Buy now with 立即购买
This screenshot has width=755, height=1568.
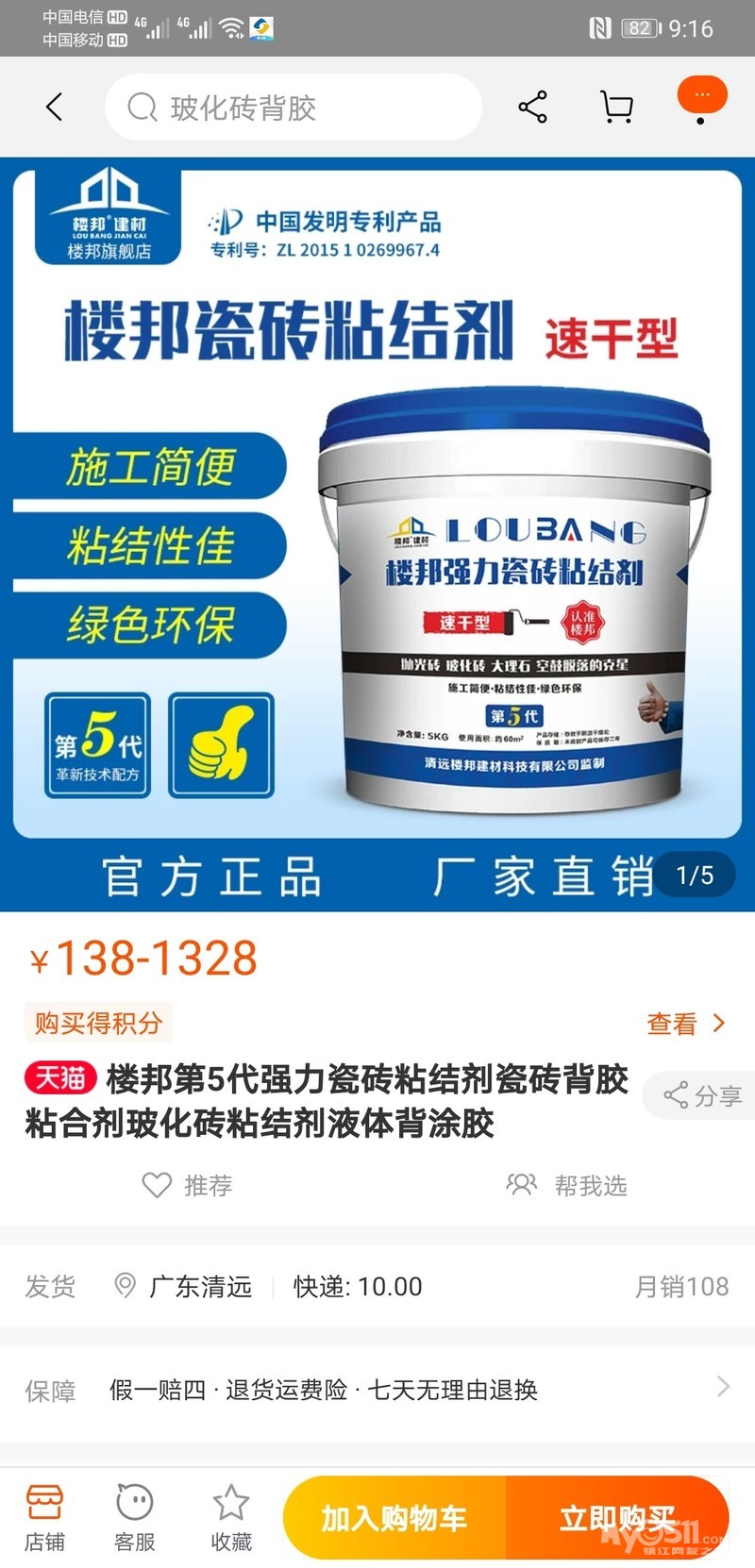click(617, 1518)
